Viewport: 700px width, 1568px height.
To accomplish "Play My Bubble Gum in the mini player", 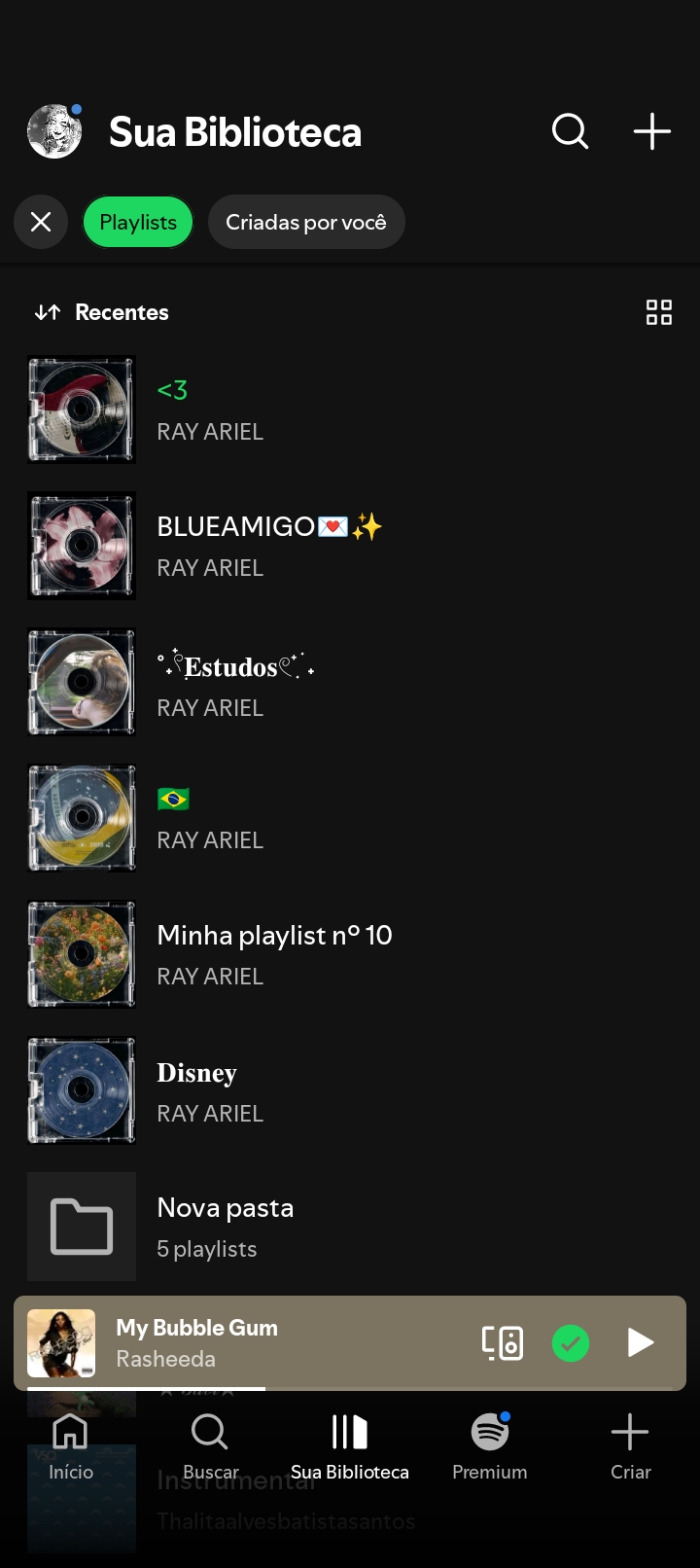I will [640, 1343].
